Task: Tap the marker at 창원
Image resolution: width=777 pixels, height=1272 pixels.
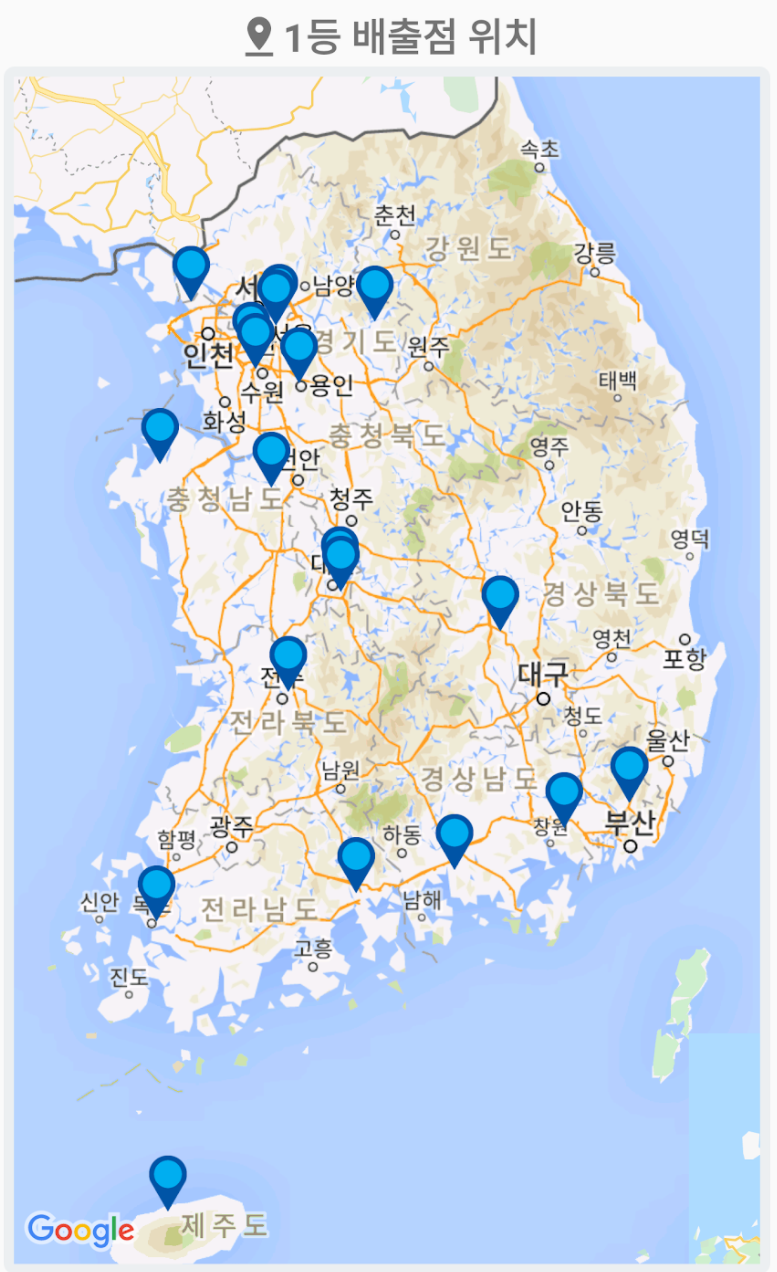Action: click(x=564, y=794)
